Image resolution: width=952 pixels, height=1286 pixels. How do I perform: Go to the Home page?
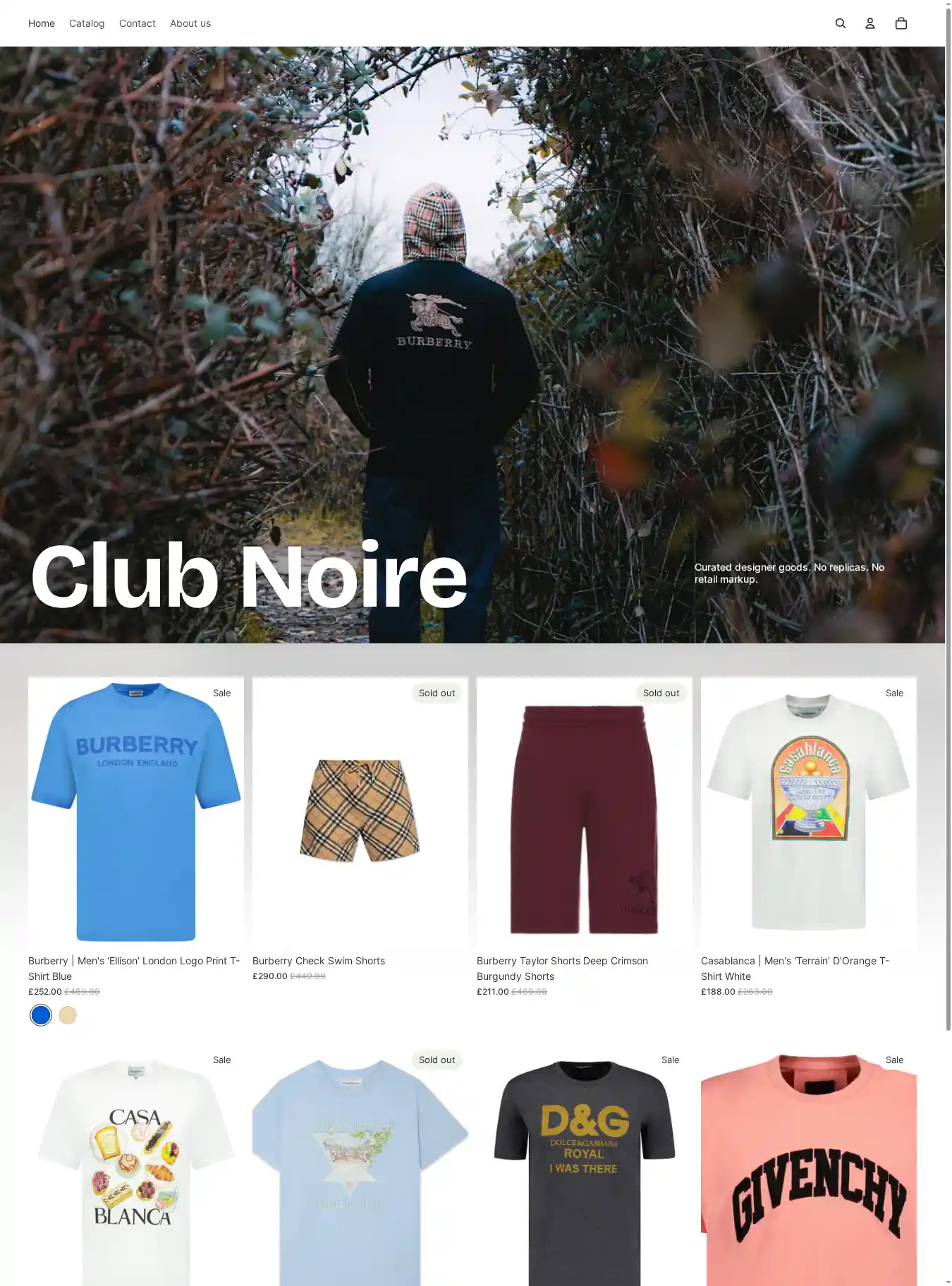coord(42,23)
